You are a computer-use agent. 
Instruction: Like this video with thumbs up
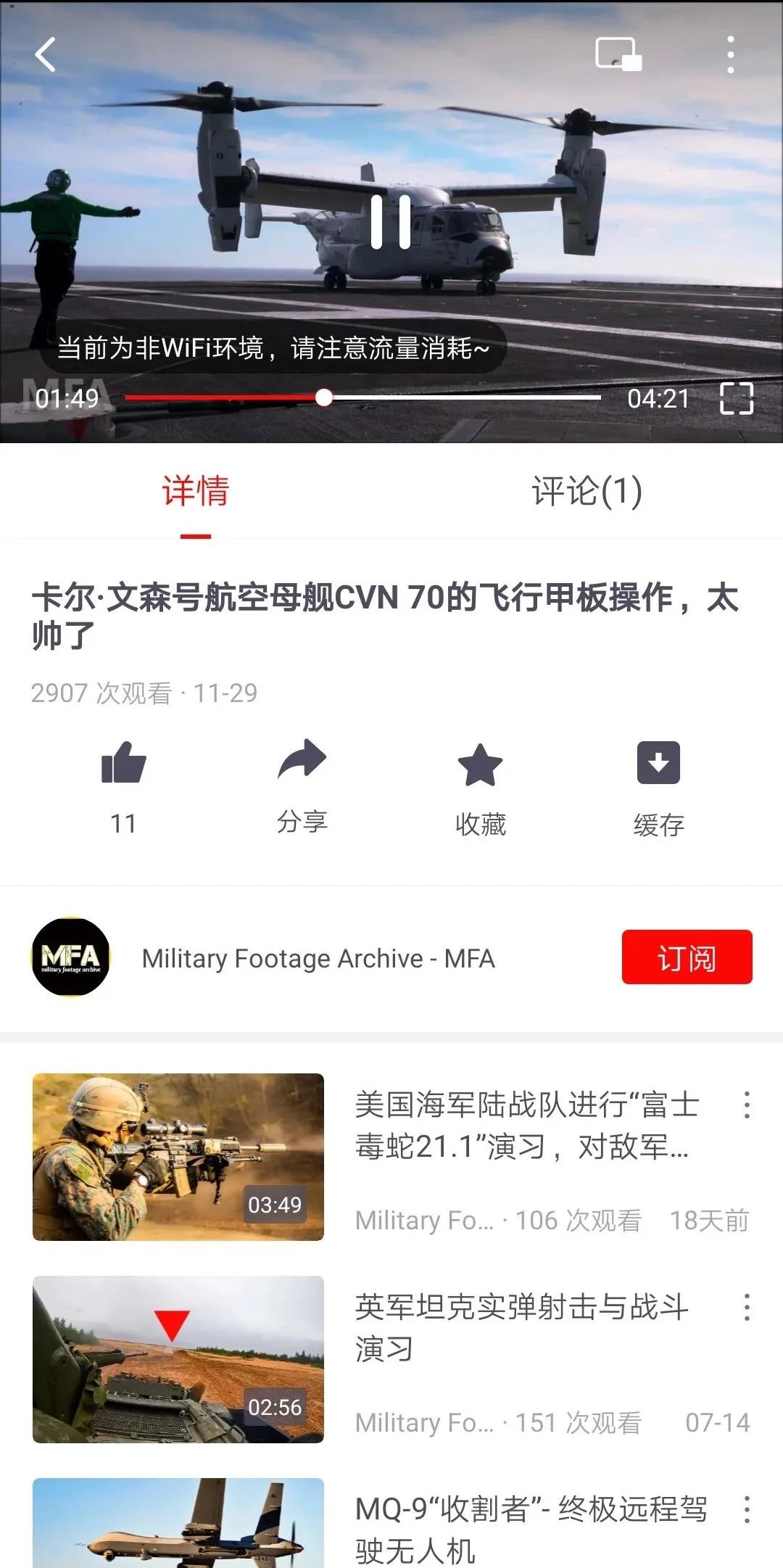pos(124,765)
